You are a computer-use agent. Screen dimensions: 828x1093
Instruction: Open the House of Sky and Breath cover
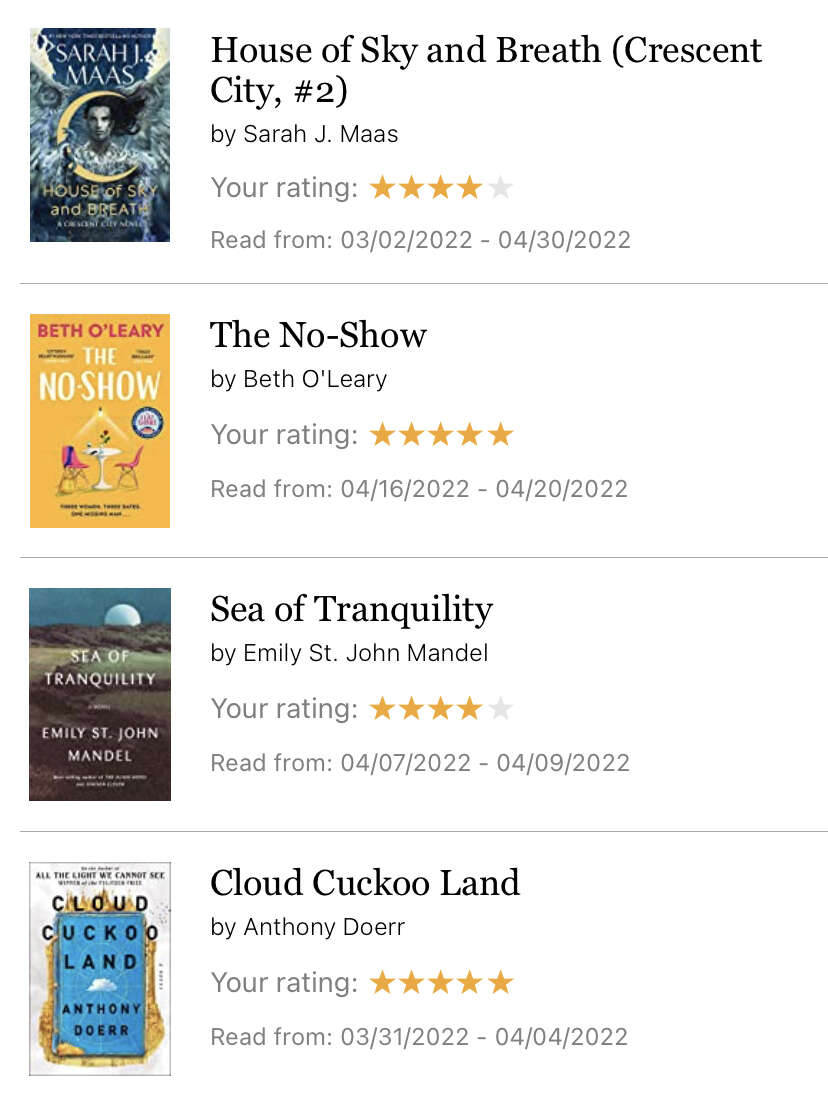(100, 135)
